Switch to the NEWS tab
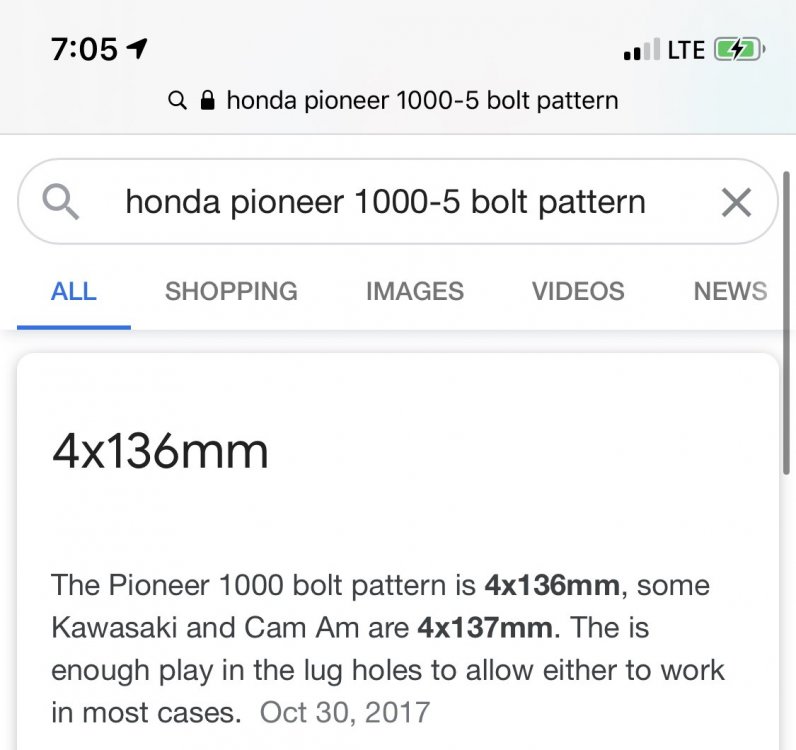 730,291
